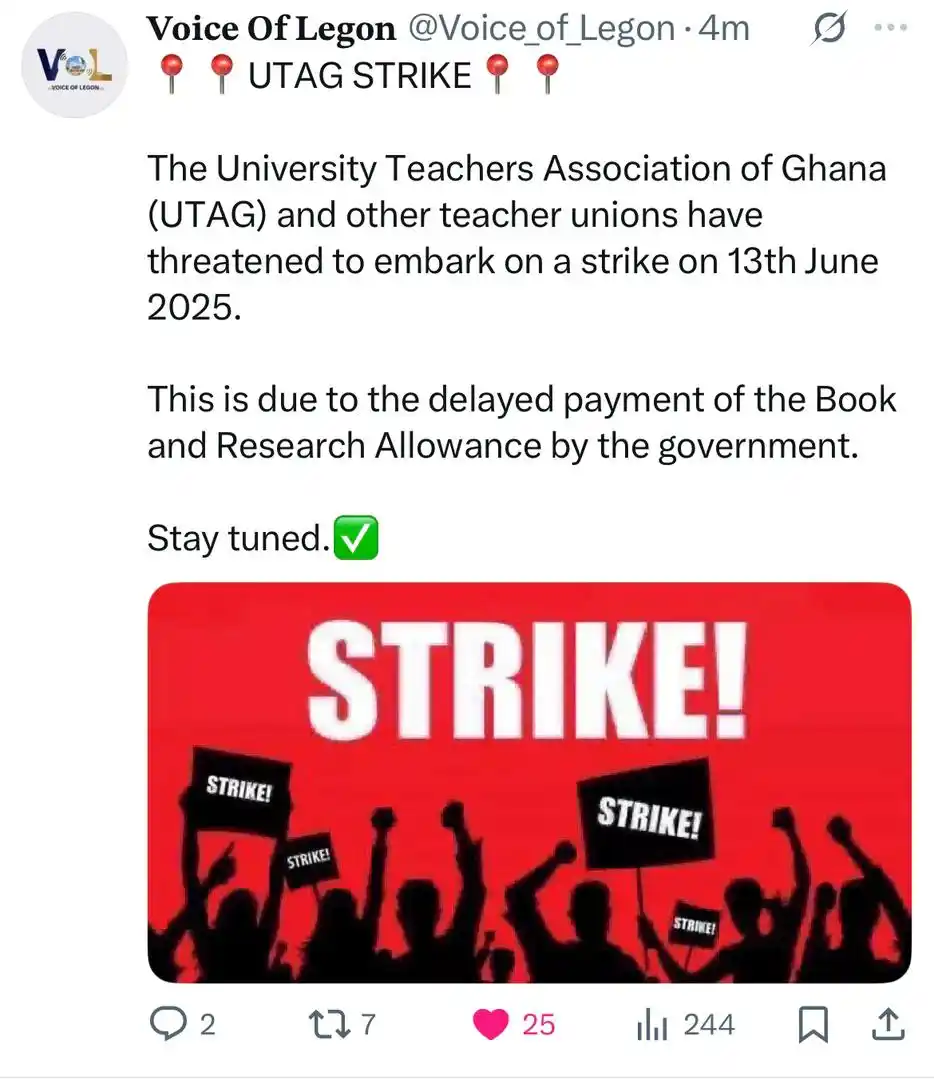This screenshot has height=1080, width=934.
Task: Repost Voice Of Legon's post
Action: tap(330, 1024)
